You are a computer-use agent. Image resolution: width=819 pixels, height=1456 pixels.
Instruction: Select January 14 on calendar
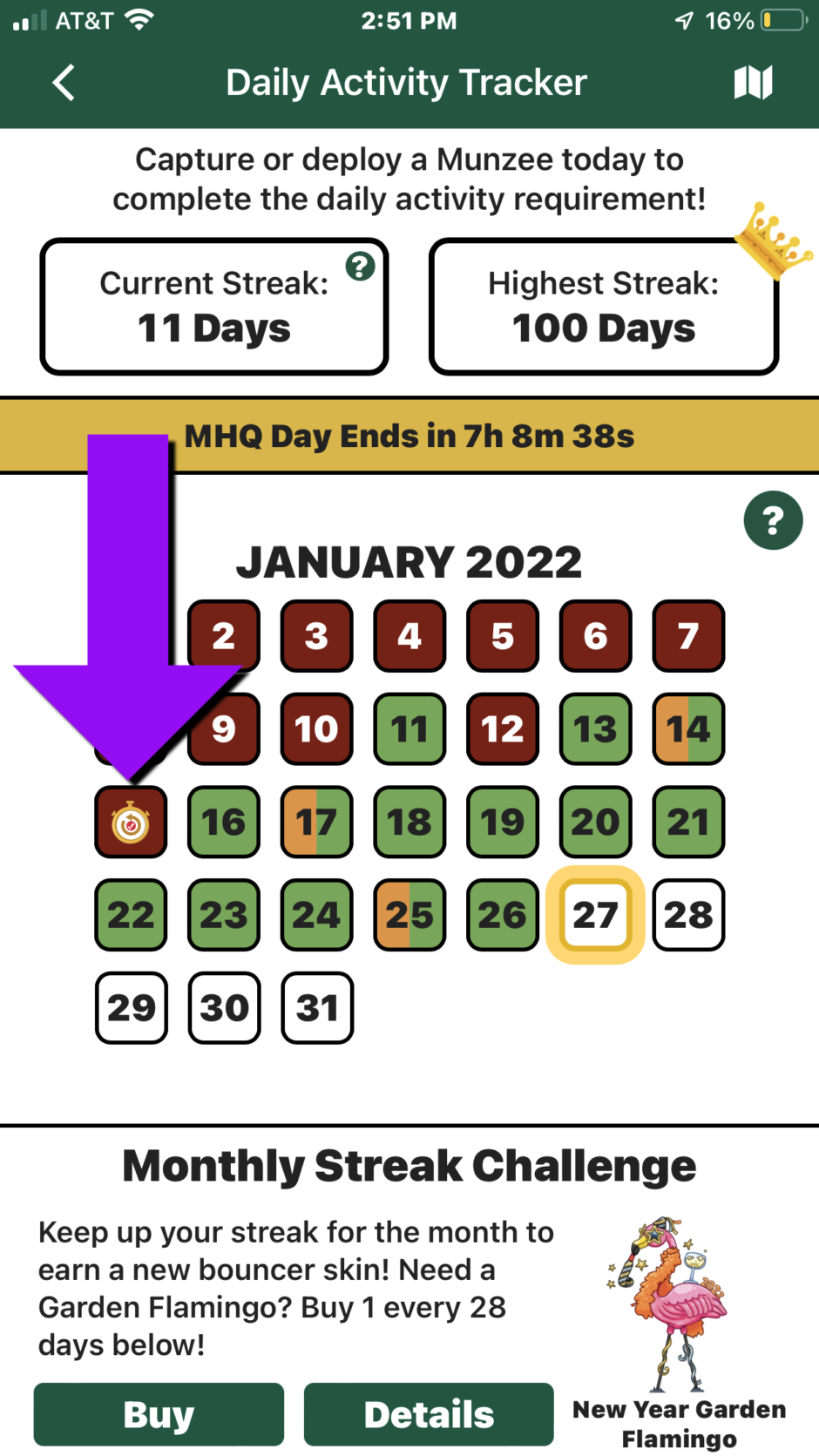coord(688,728)
